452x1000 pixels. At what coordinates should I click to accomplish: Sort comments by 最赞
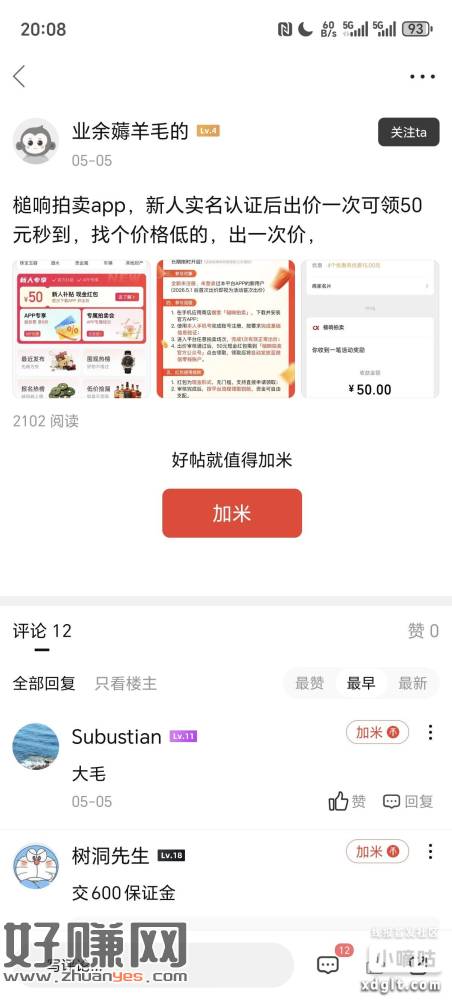coord(310,684)
